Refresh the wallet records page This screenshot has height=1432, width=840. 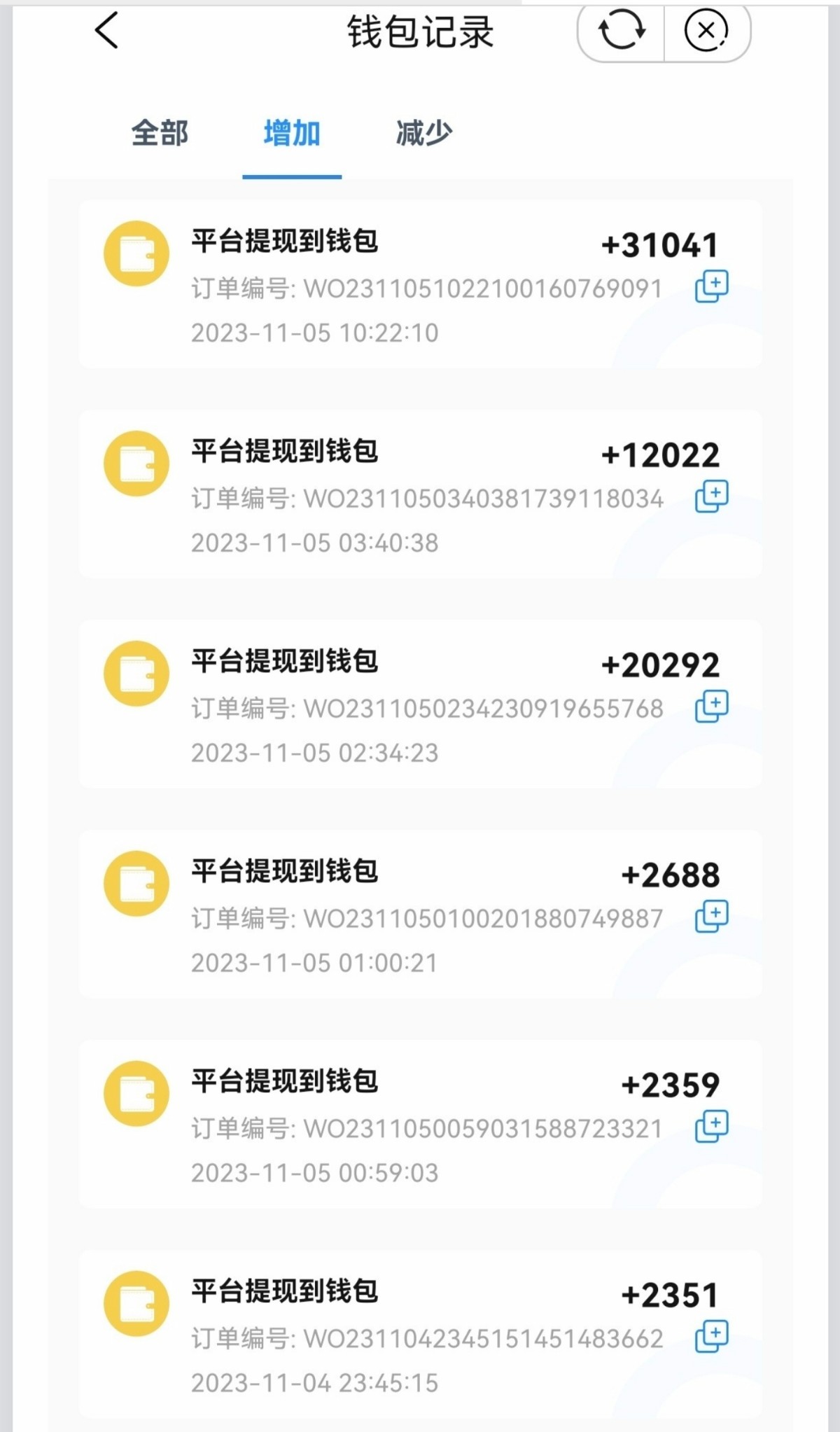pos(622,32)
